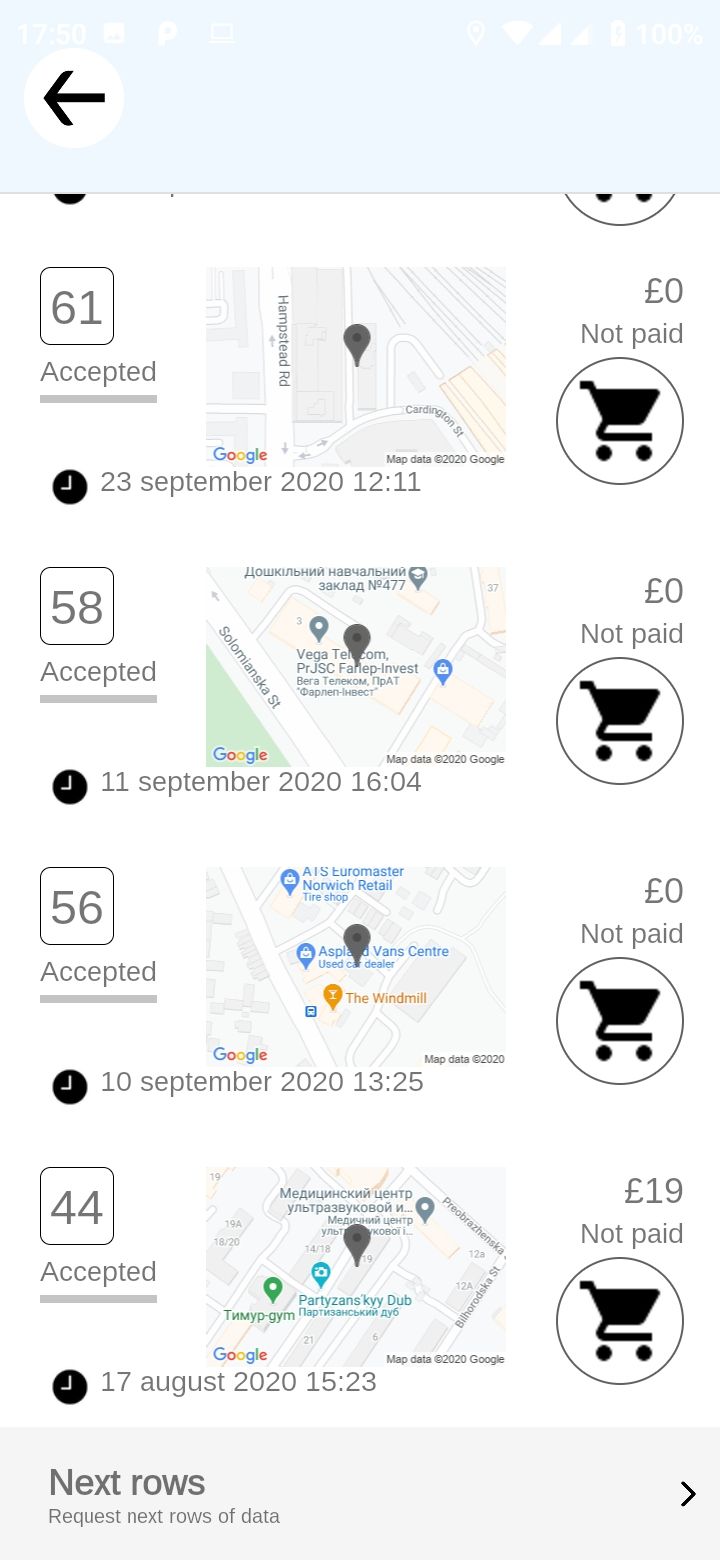View the map for order 44

point(356,1266)
